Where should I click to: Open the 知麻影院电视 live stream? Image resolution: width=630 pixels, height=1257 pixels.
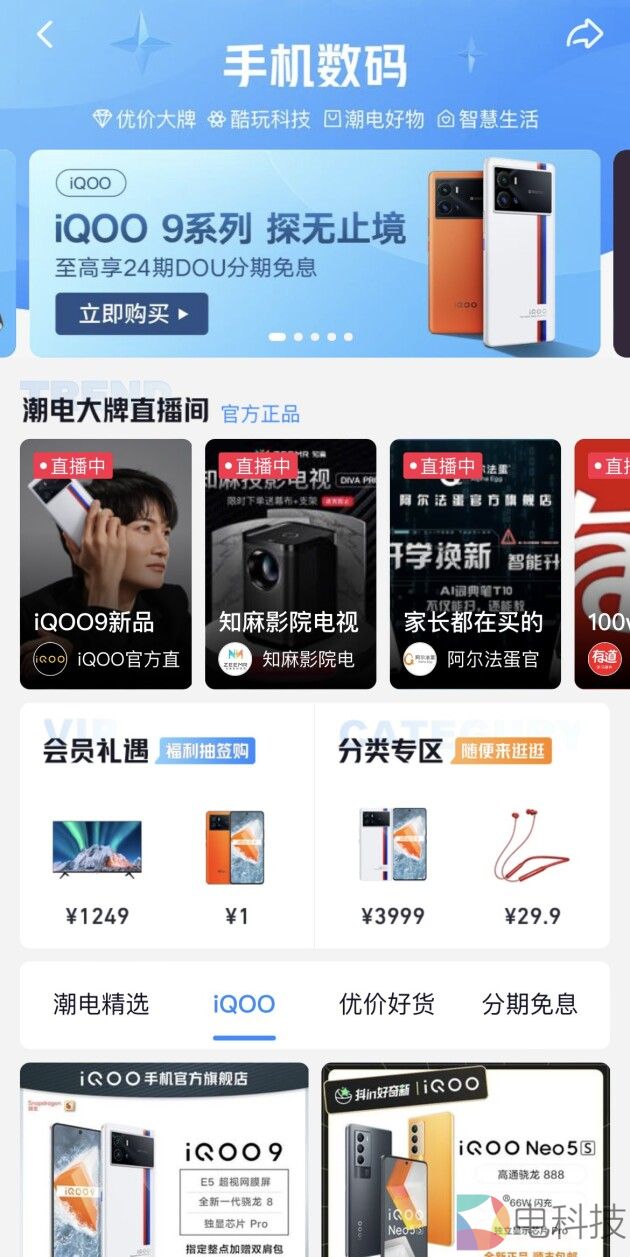tap(290, 563)
